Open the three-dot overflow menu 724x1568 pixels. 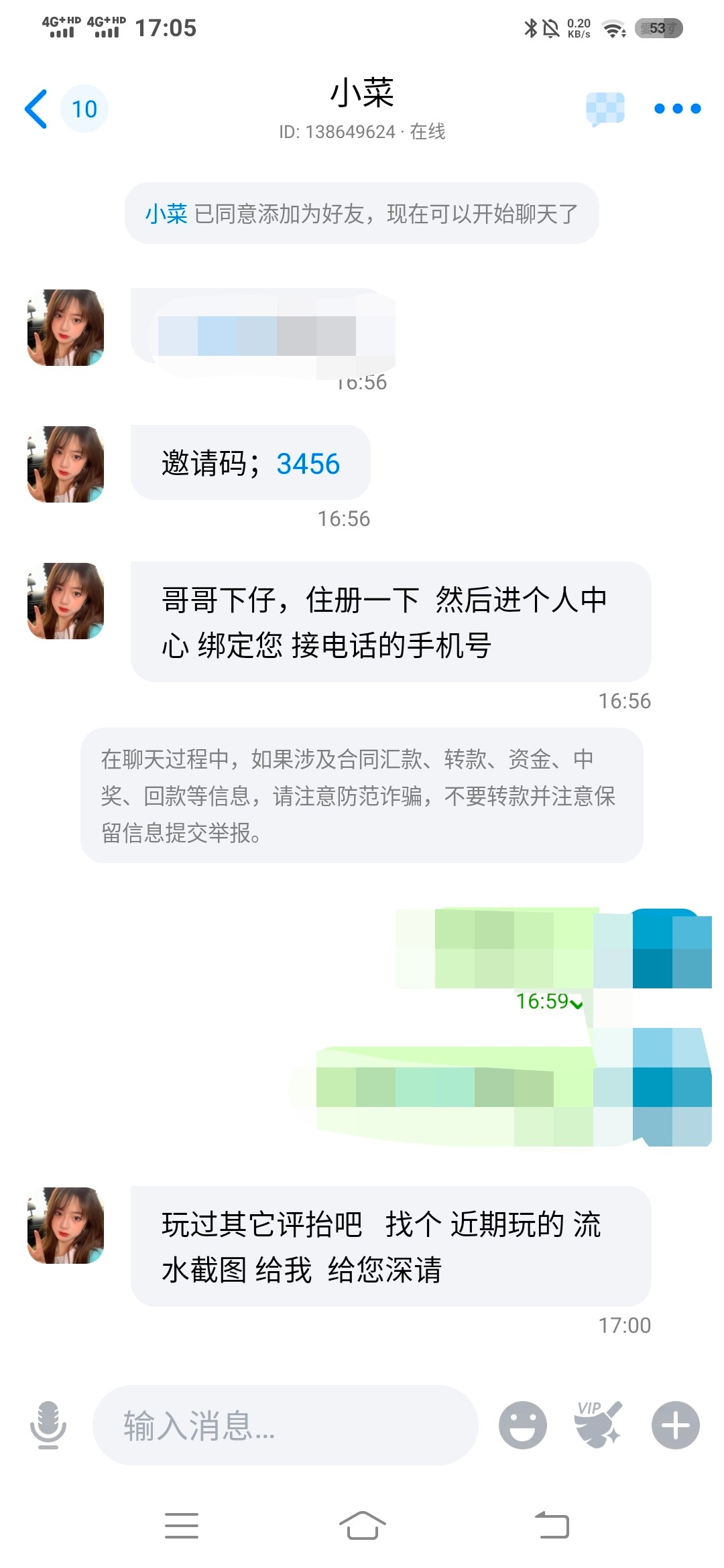pos(677,109)
